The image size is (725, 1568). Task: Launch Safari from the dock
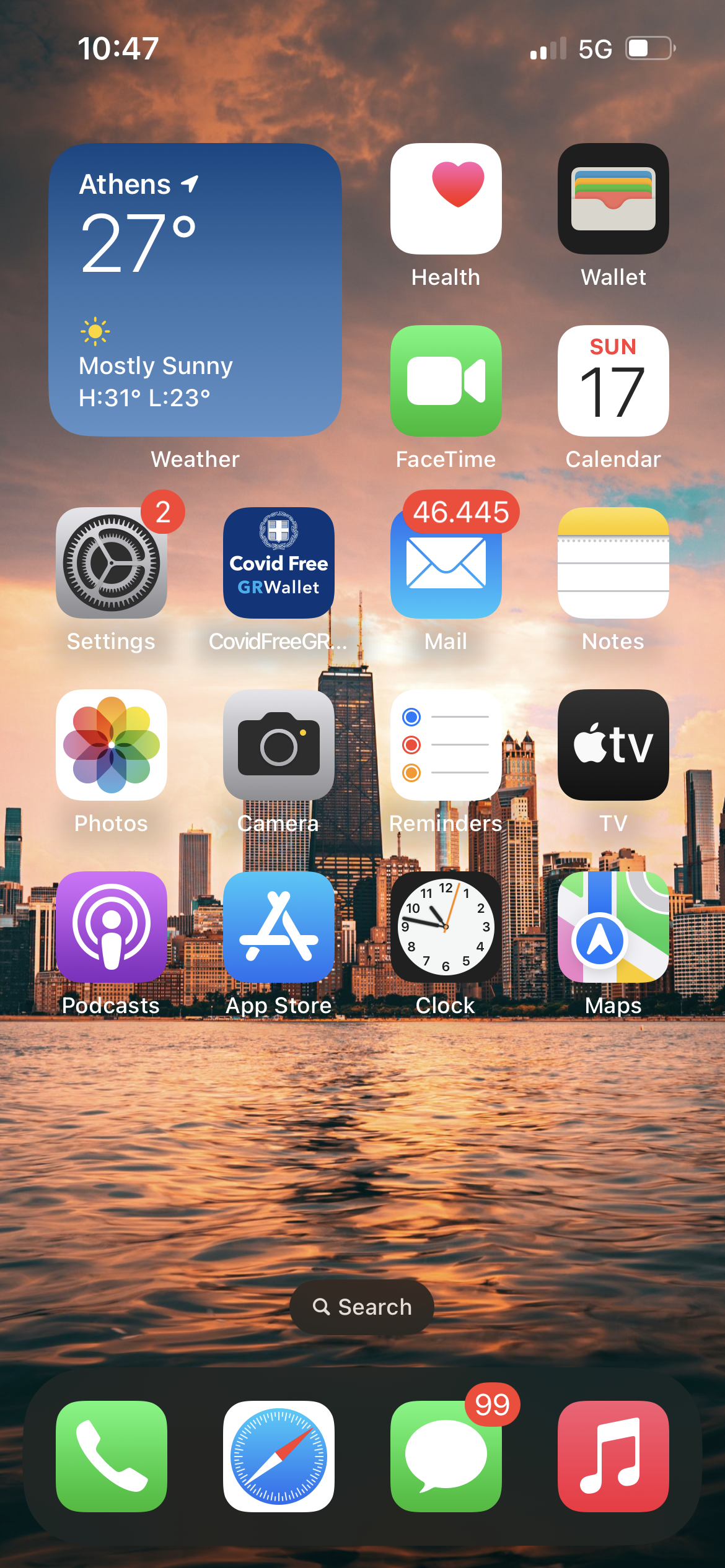pos(279,1457)
